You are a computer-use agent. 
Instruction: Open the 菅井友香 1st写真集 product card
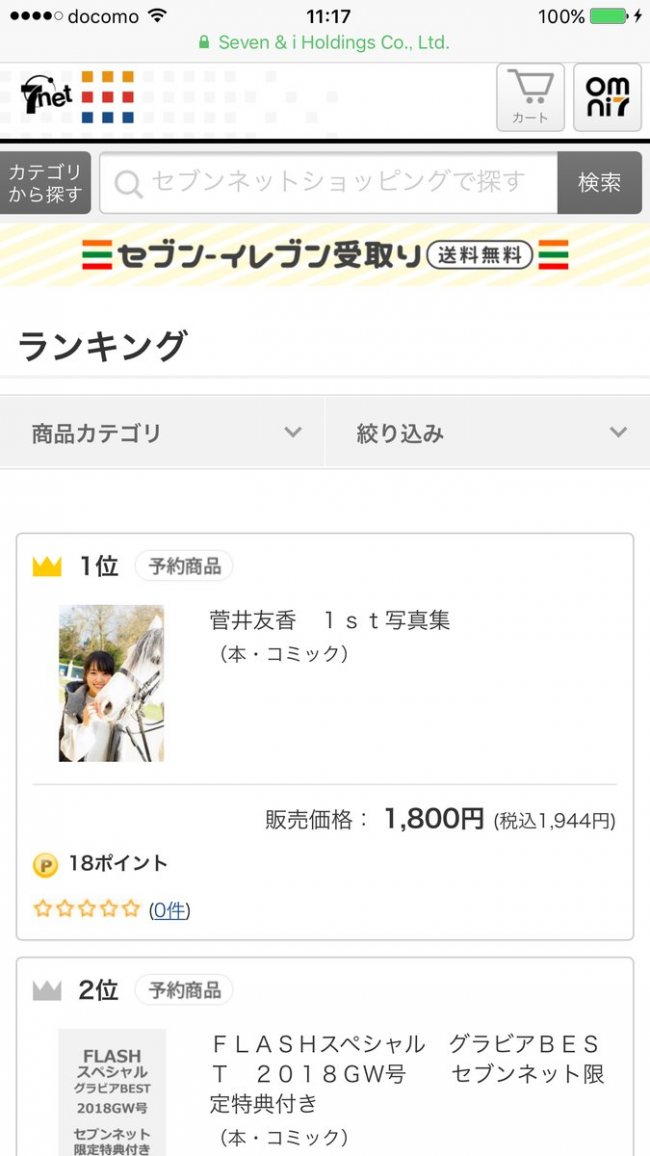point(325,737)
